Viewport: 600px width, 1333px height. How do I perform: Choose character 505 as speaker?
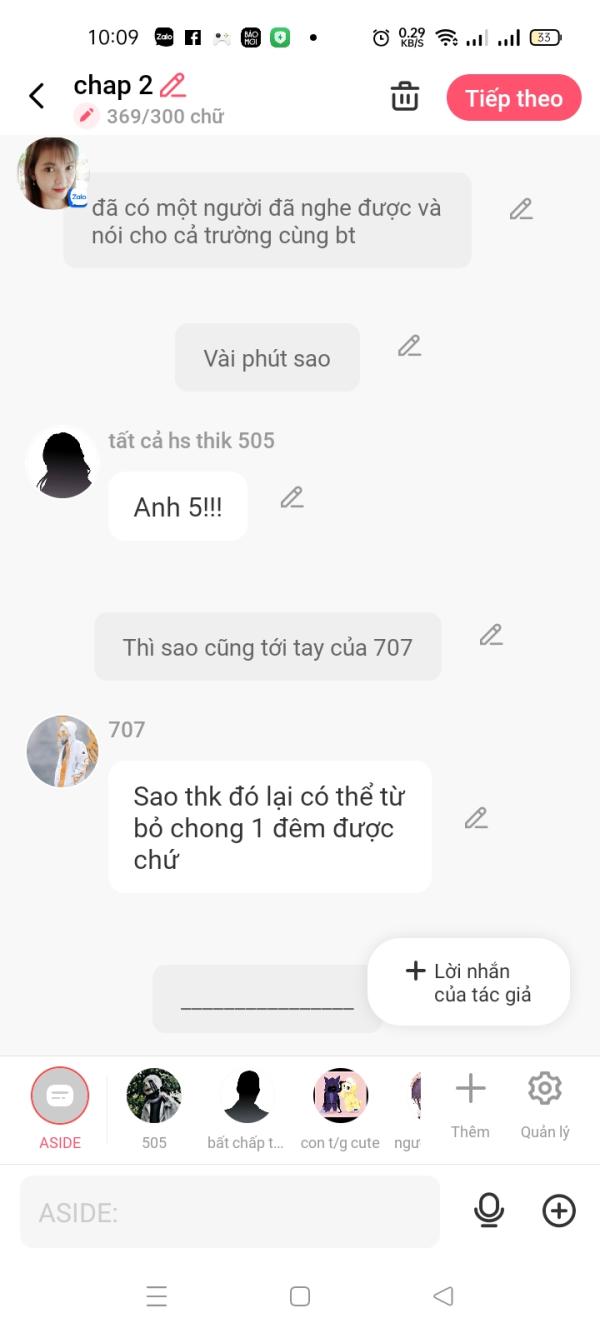(154, 1096)
